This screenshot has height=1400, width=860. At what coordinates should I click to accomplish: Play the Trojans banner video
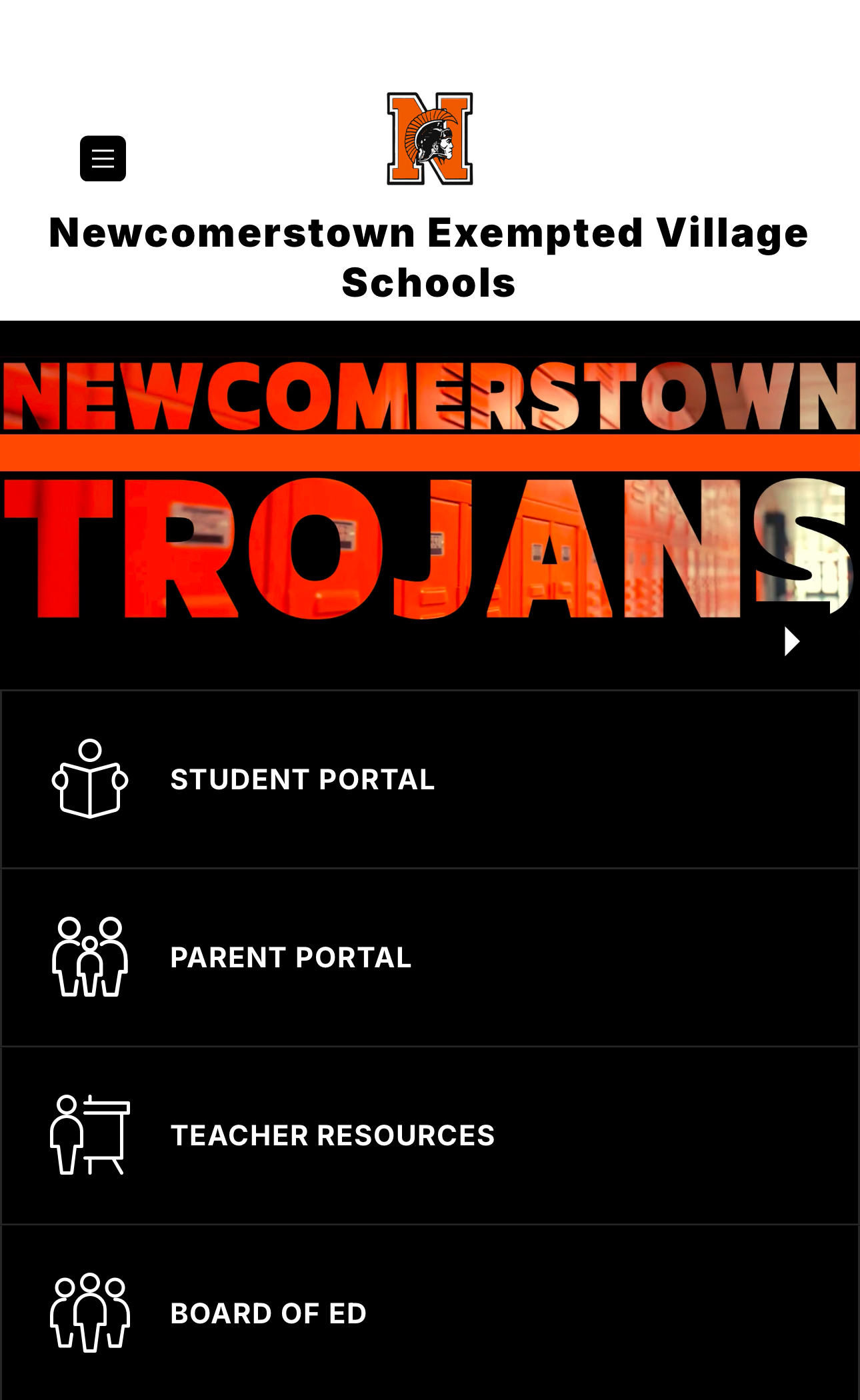tap(791, 641)
